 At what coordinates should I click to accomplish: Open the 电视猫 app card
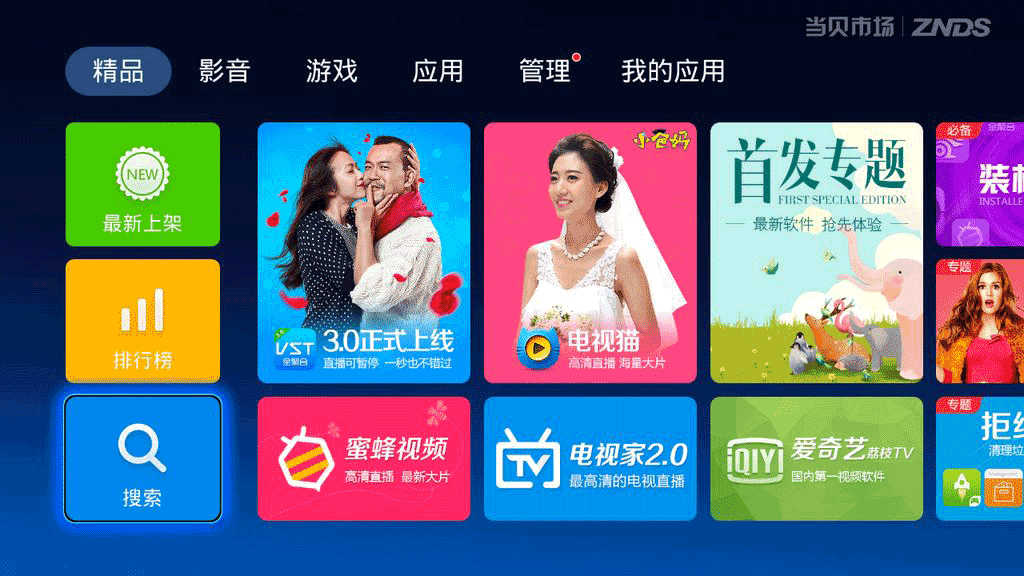click(590, 252)
